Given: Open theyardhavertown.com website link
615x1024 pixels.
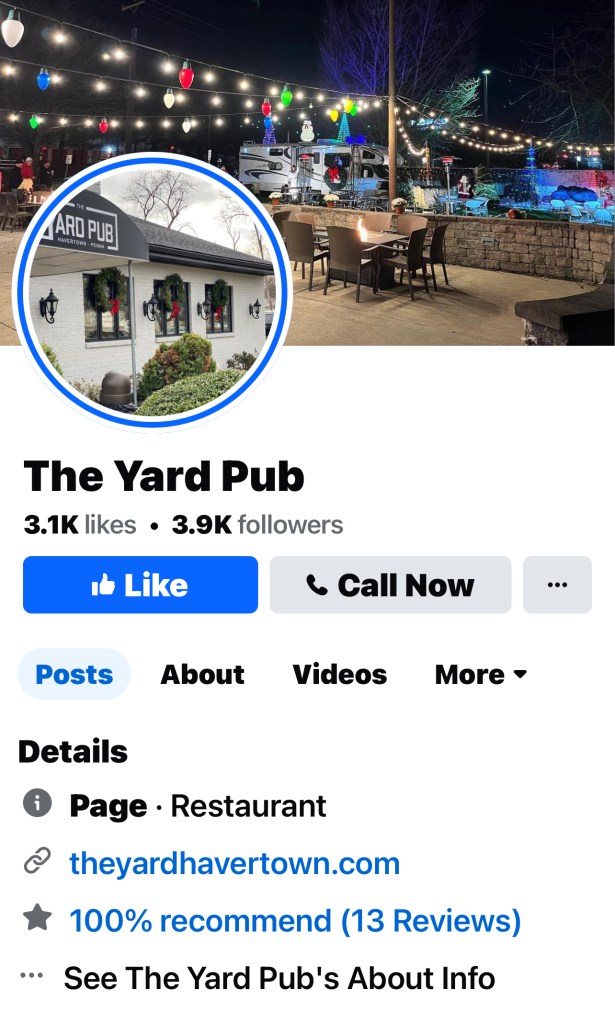Looking at the screenshot, I should (234, 863).
